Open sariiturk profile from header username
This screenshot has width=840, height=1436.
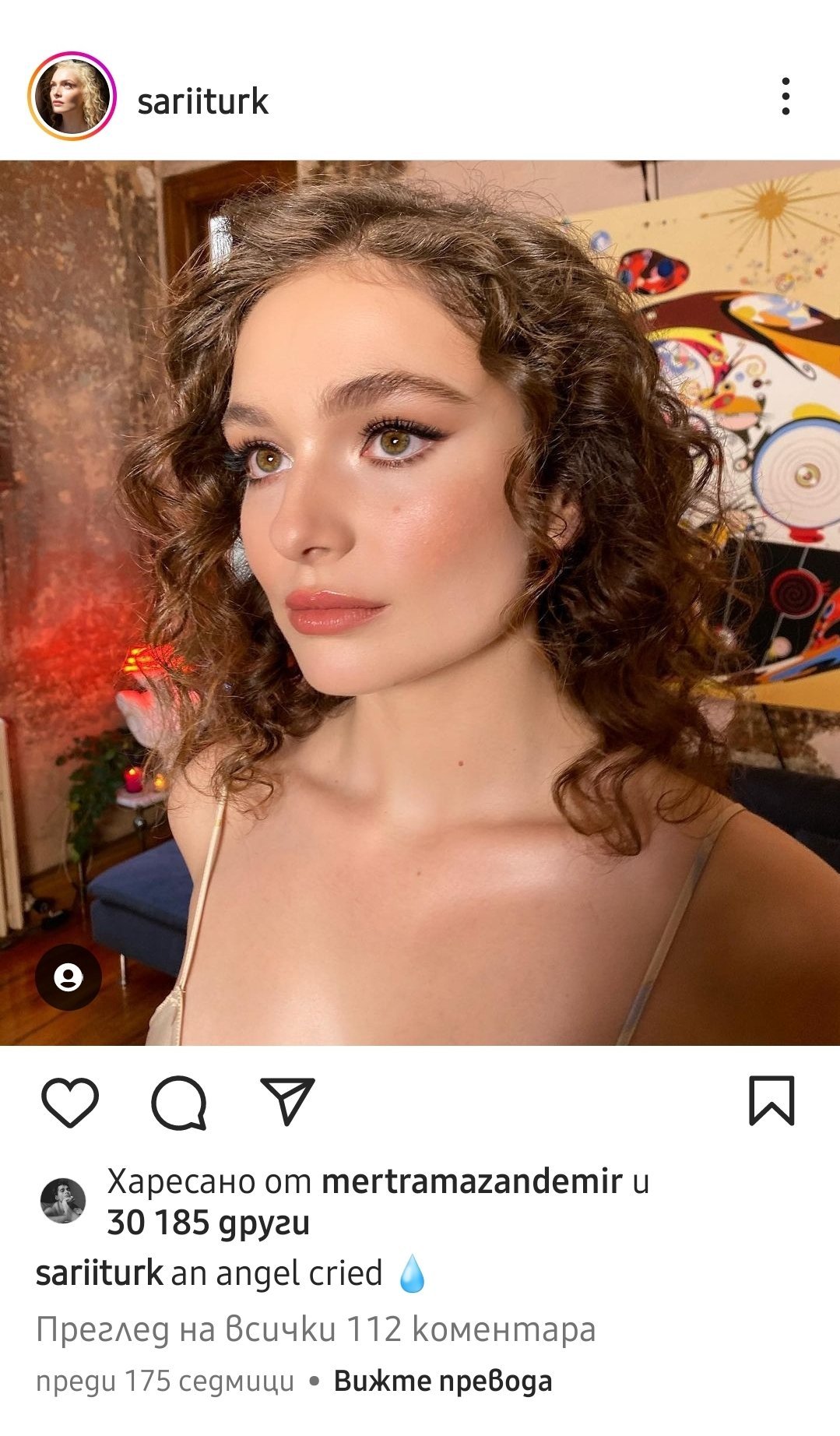tap(202, 101)
